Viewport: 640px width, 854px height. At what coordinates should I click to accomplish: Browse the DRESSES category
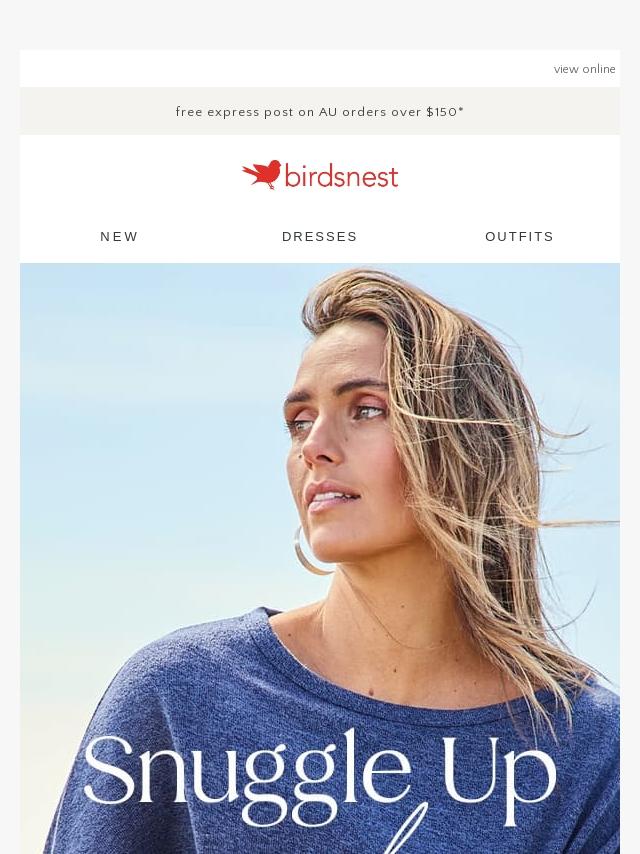320,236
